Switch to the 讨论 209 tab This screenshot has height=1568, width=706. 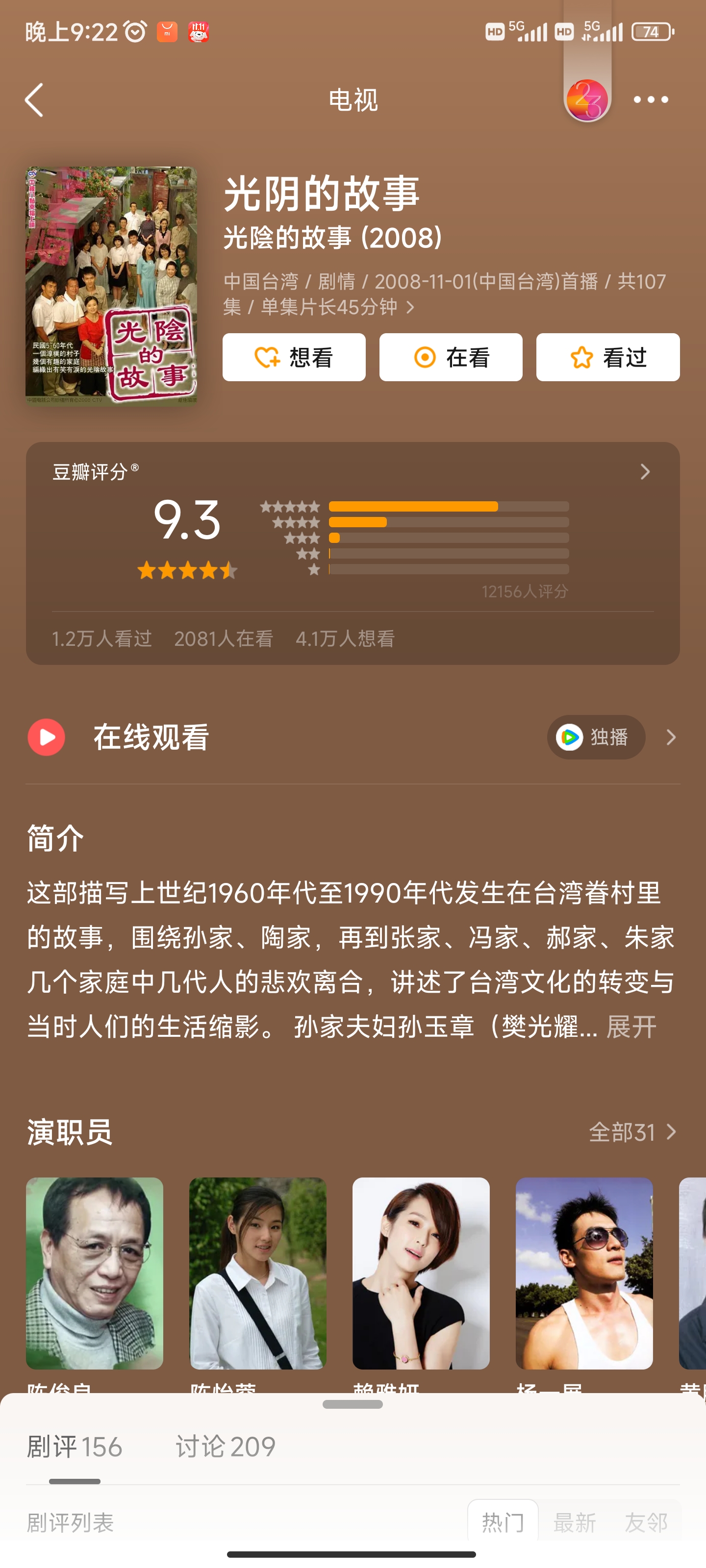[x=226, y=1447]
